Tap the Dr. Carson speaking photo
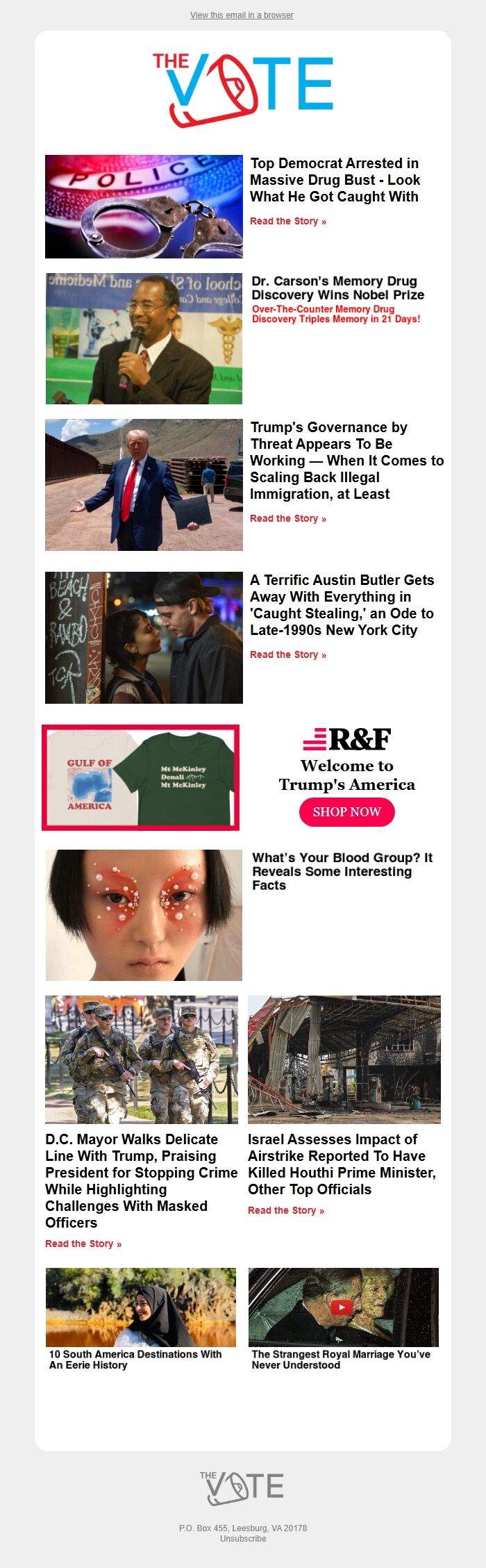The width and height of the screenshot is (486, 1568). pos(144,338)
